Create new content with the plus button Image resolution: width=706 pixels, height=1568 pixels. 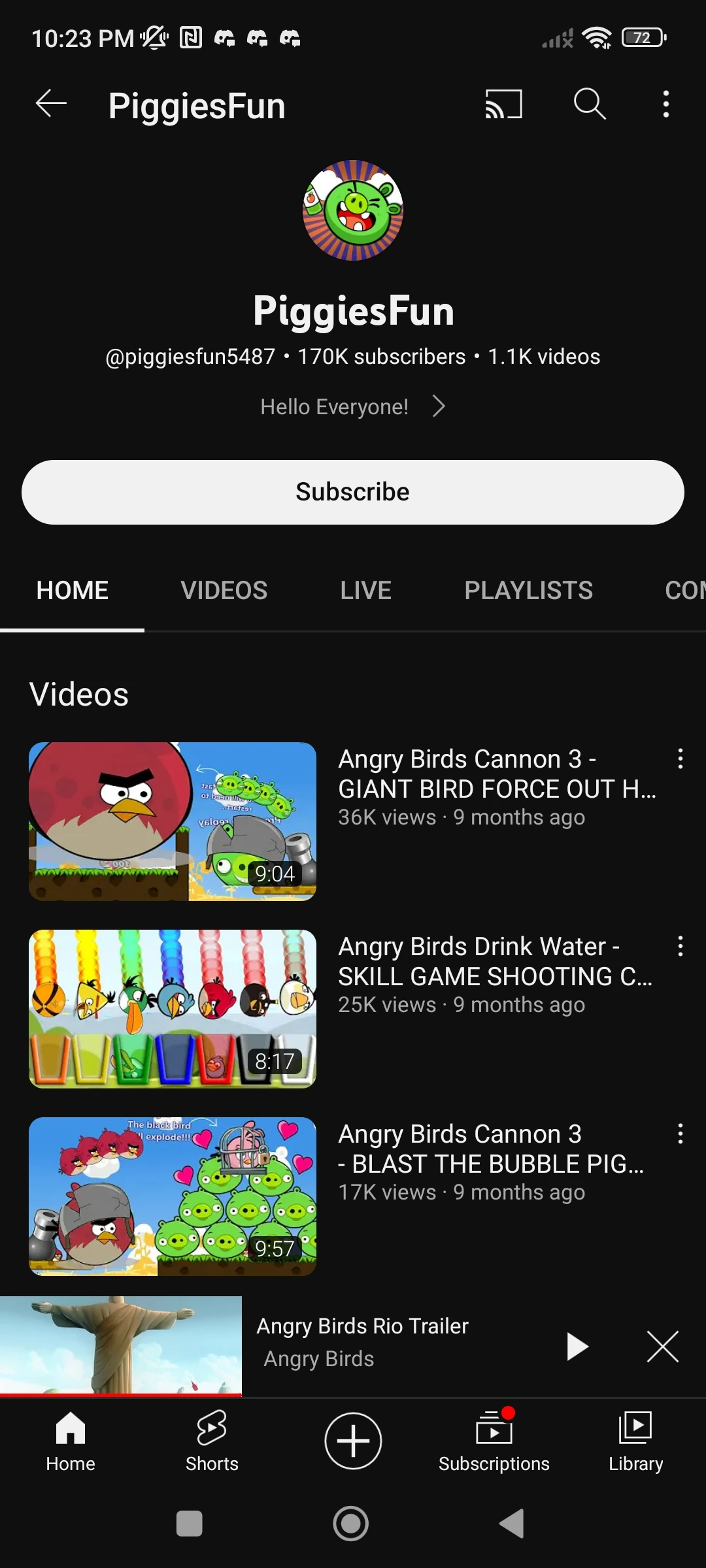pyautogui.click(x=353, y=1440)
